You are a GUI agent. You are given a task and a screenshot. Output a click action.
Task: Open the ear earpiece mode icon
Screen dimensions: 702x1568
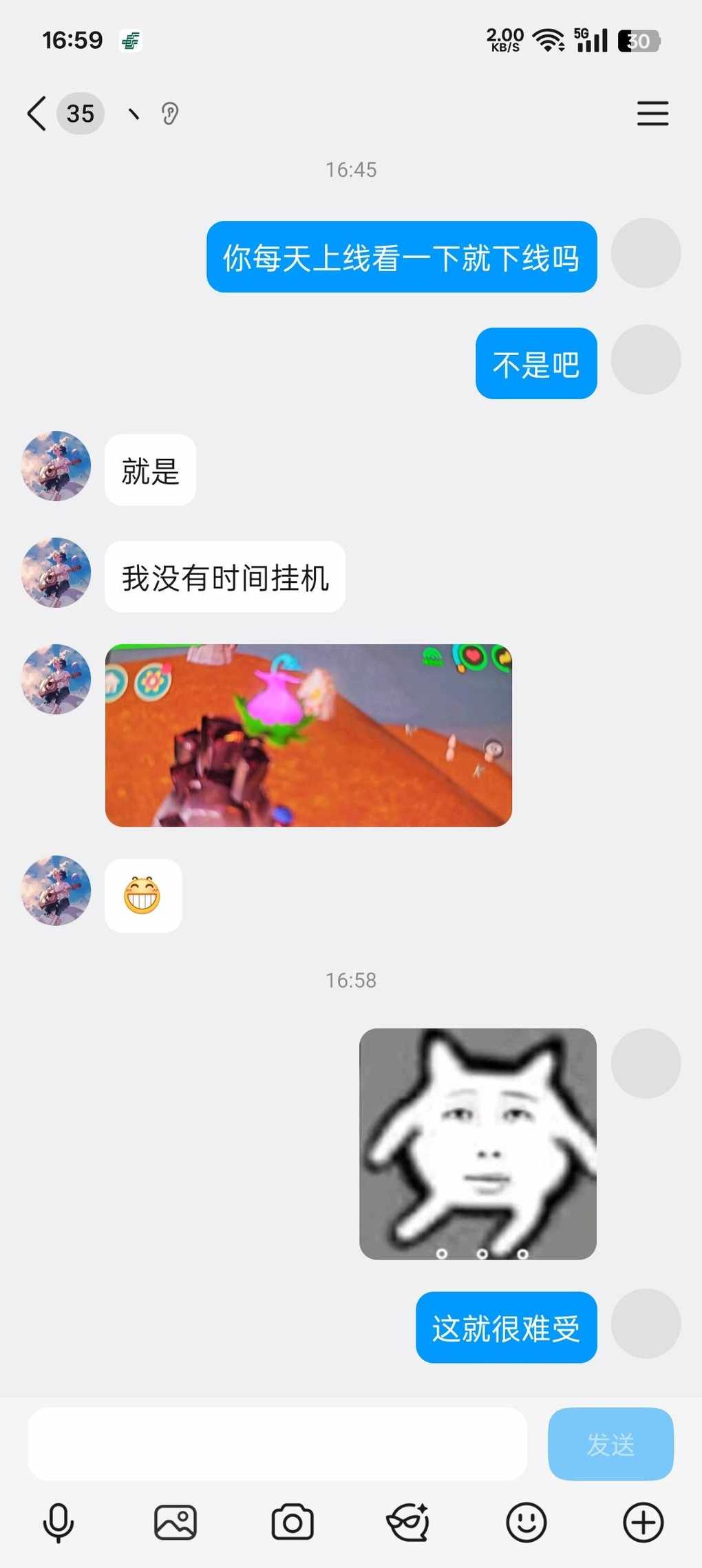pyautogui.click(x=169, y=114)
